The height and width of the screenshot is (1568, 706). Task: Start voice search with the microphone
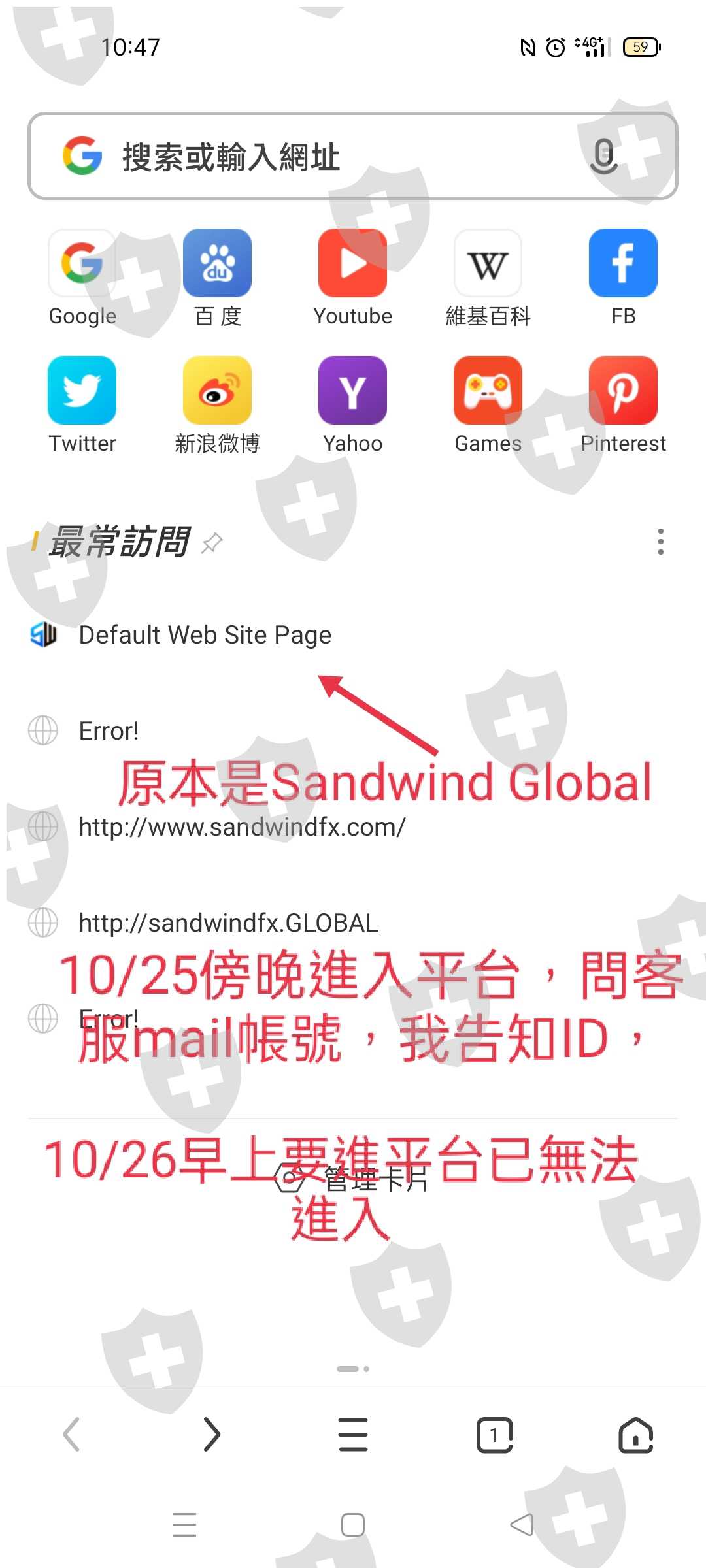click(603, 157)
